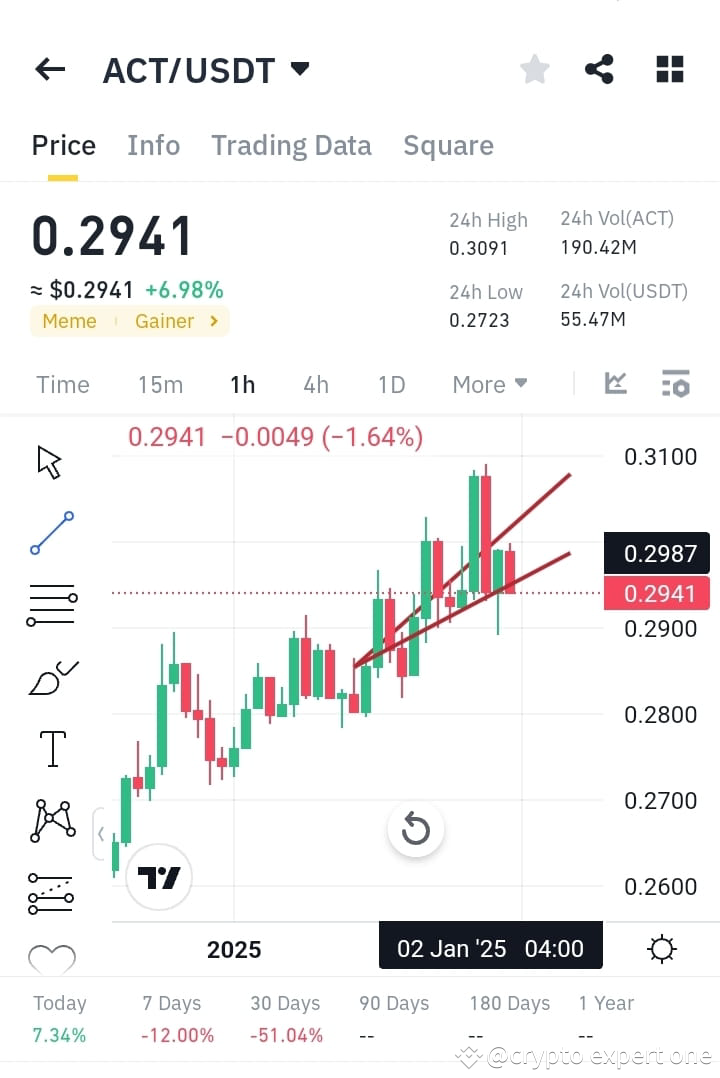
Task: Open indicator settings via the list-gear icon
Action: click(x=676, y=383)
